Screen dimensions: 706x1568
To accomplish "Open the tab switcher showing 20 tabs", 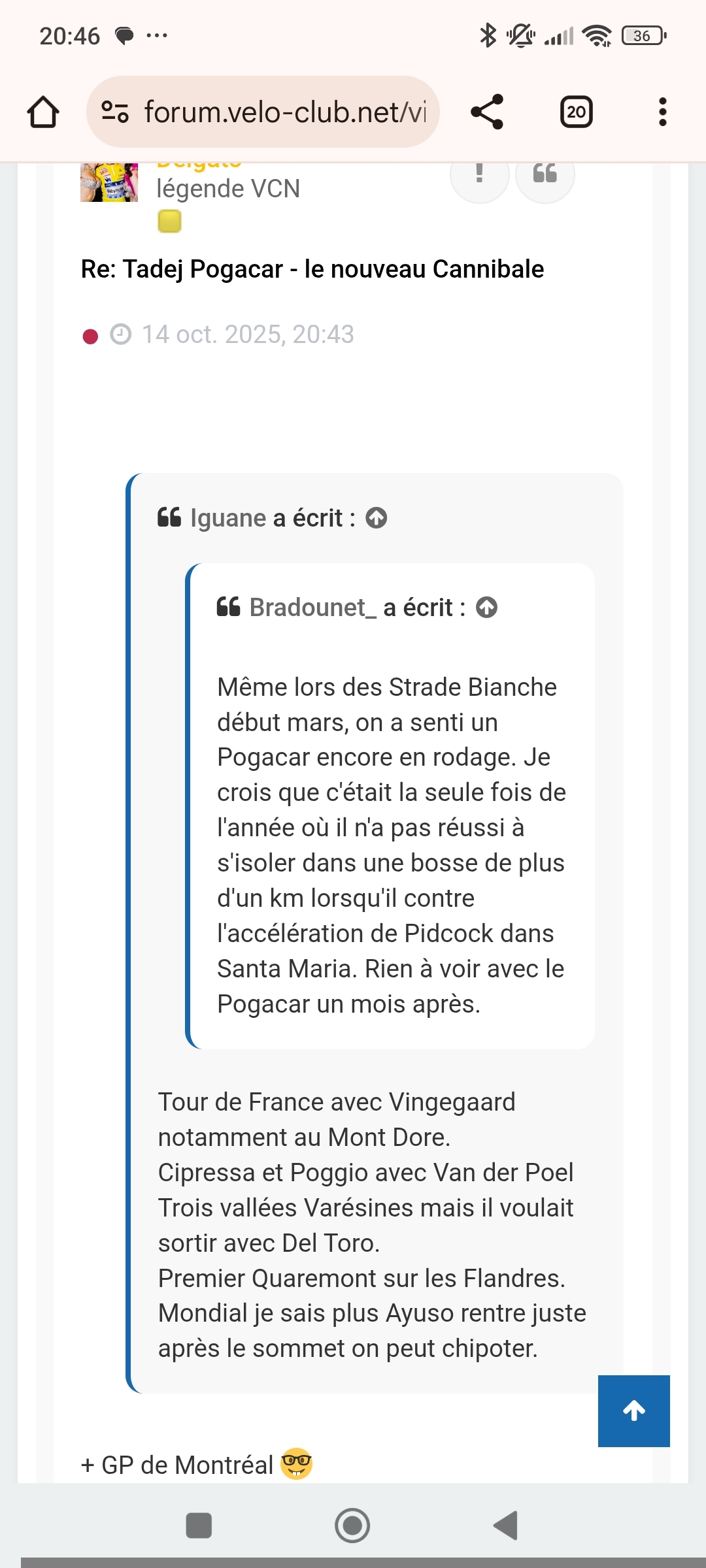I will [576, 112].
